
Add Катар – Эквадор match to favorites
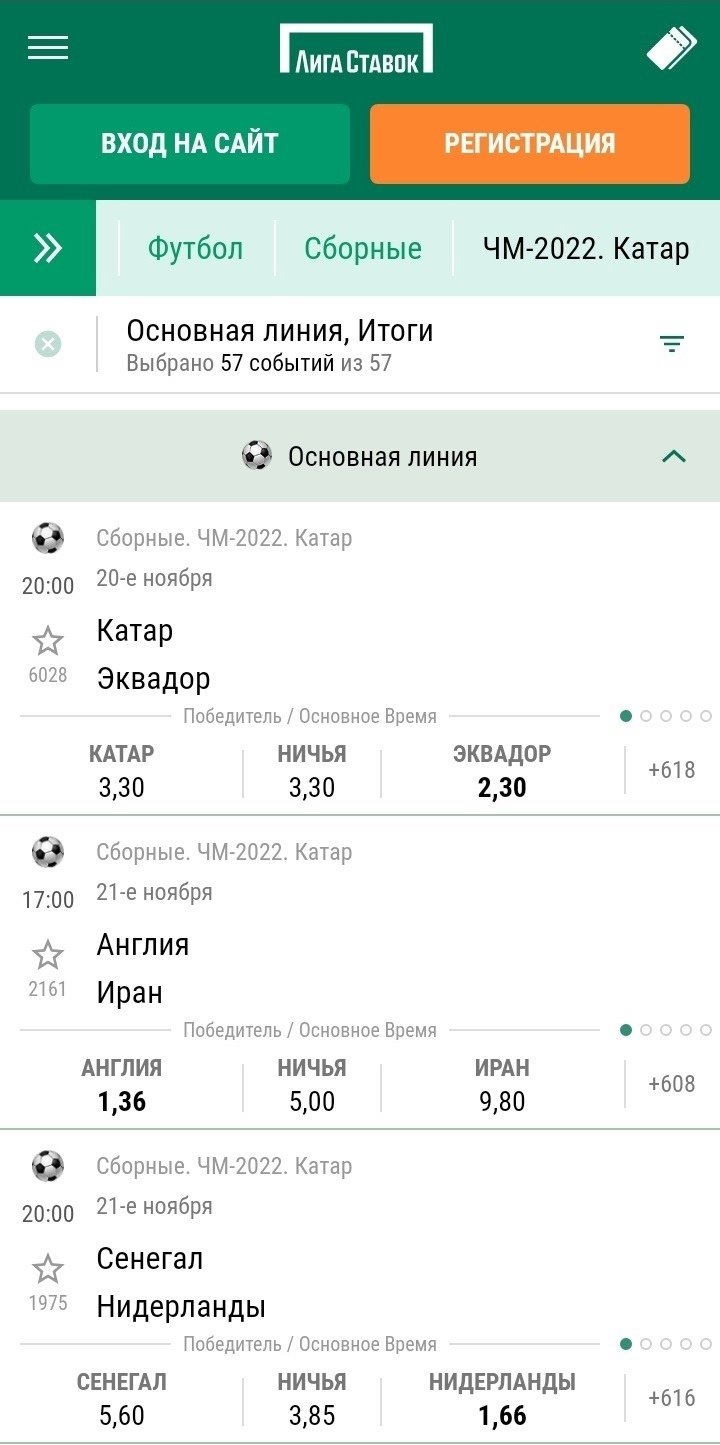point(48,641)
